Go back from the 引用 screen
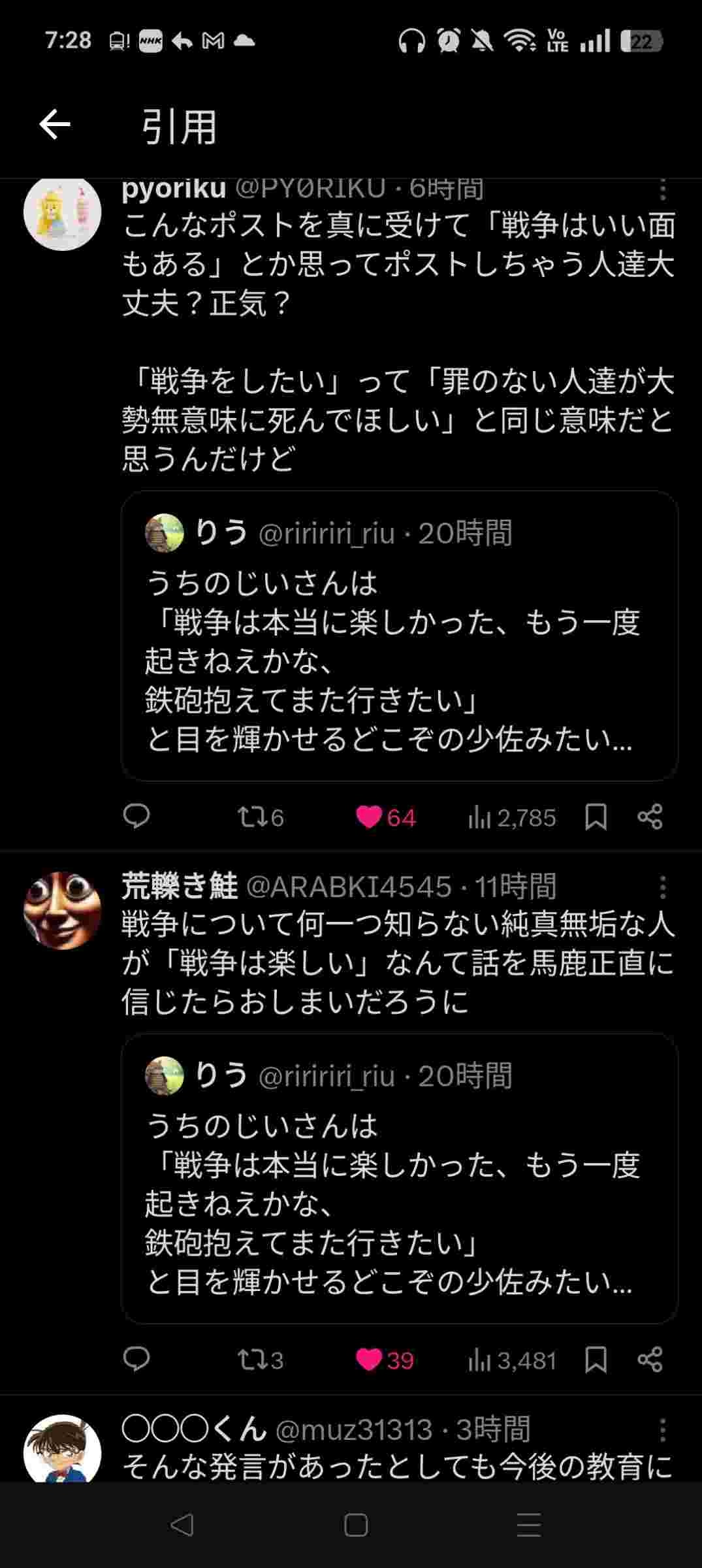Viewport: 702px width, 1568px height. (55, 125)
